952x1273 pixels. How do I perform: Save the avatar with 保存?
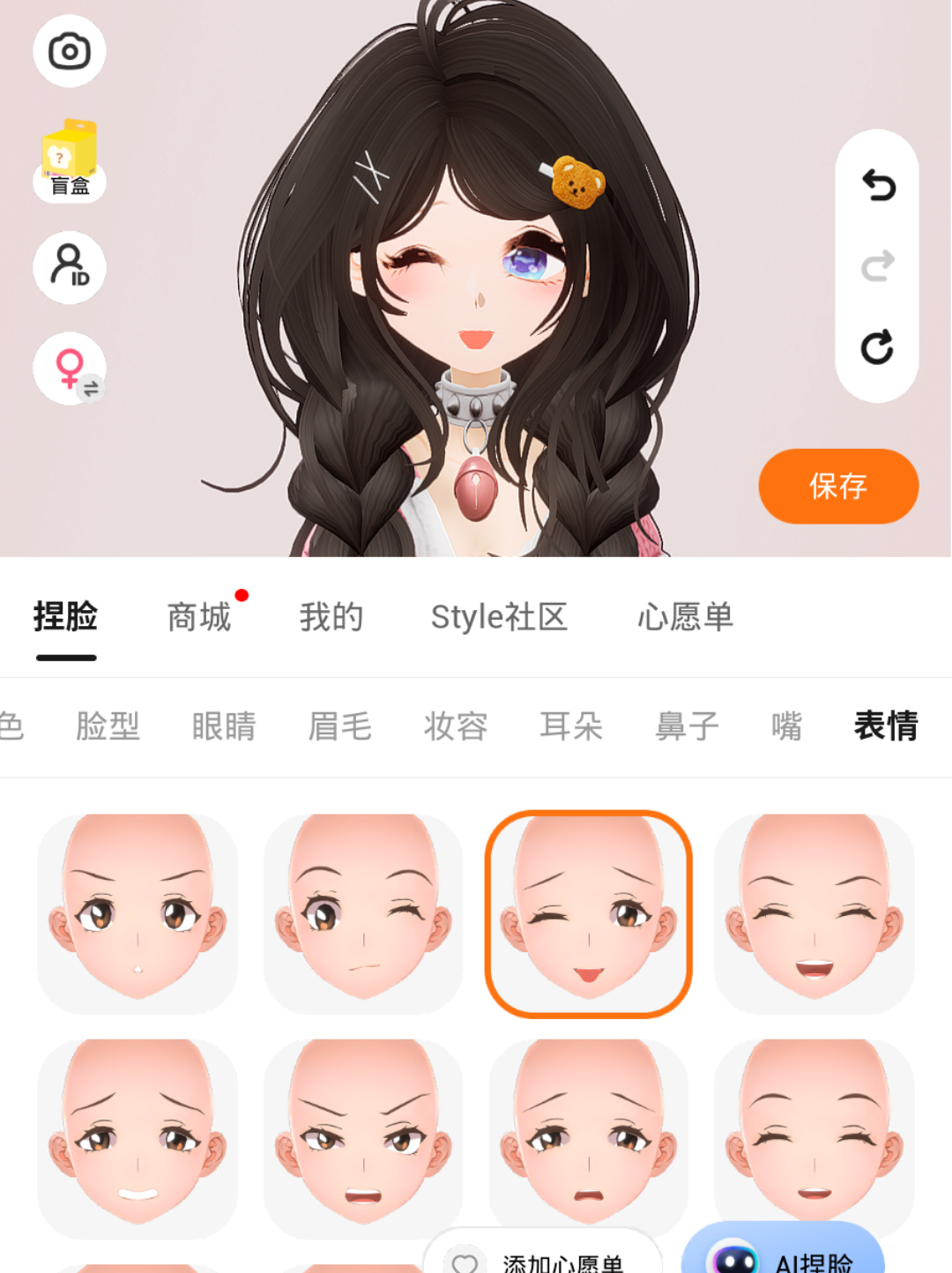coord(838,486)
